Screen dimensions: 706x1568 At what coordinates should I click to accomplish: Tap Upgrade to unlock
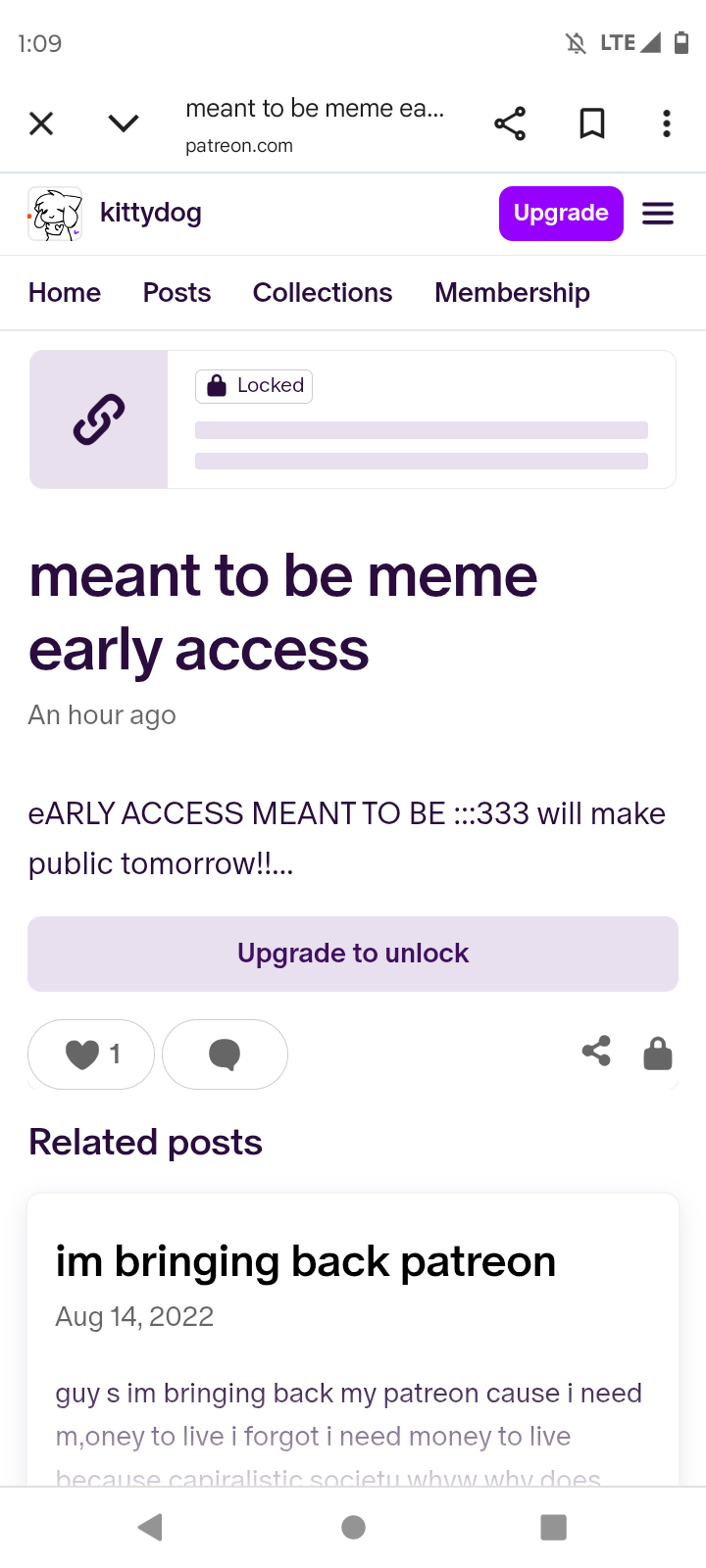[353, 954]
